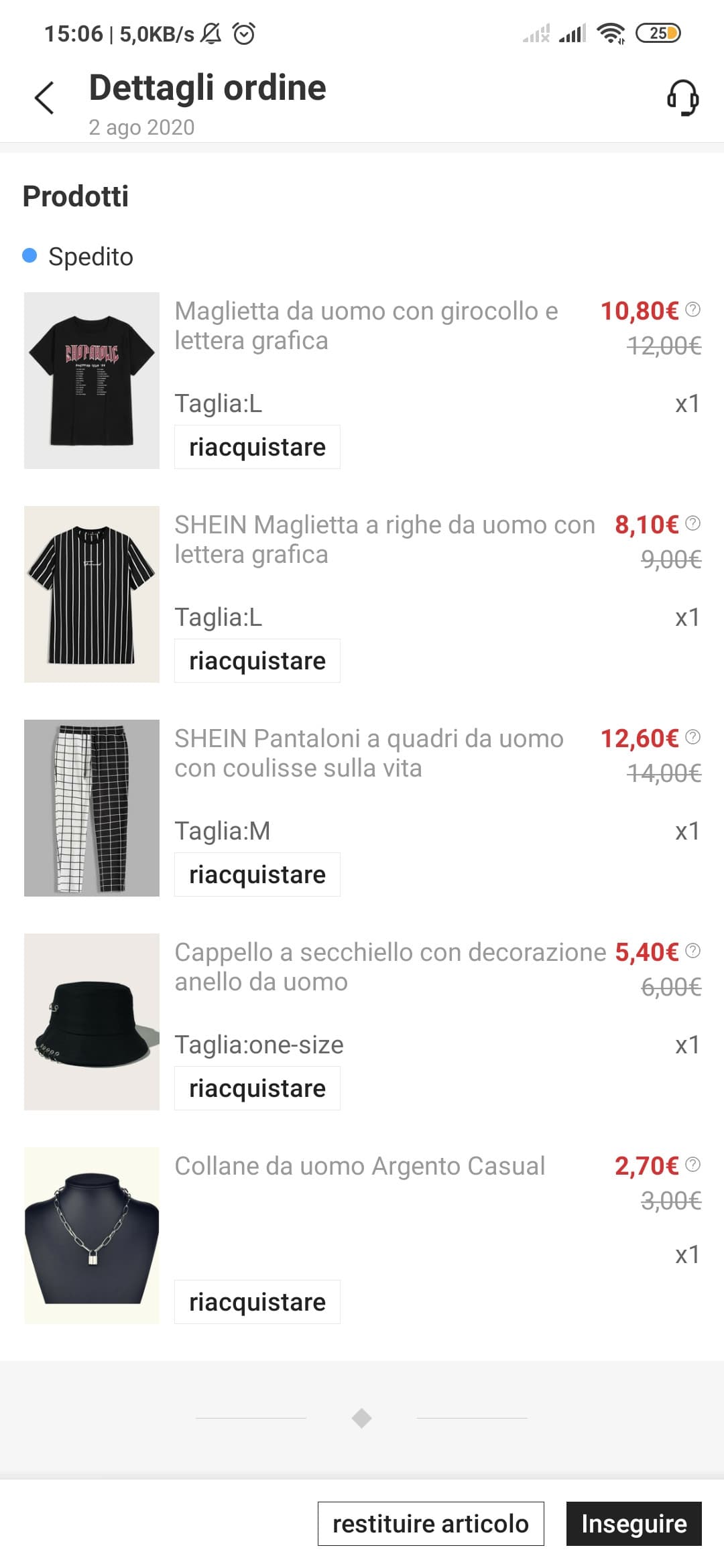This screenshot has height=1568, width=724.
Task: Repurchase the Cappello a secchiello
Action: tap(257, 1088)
